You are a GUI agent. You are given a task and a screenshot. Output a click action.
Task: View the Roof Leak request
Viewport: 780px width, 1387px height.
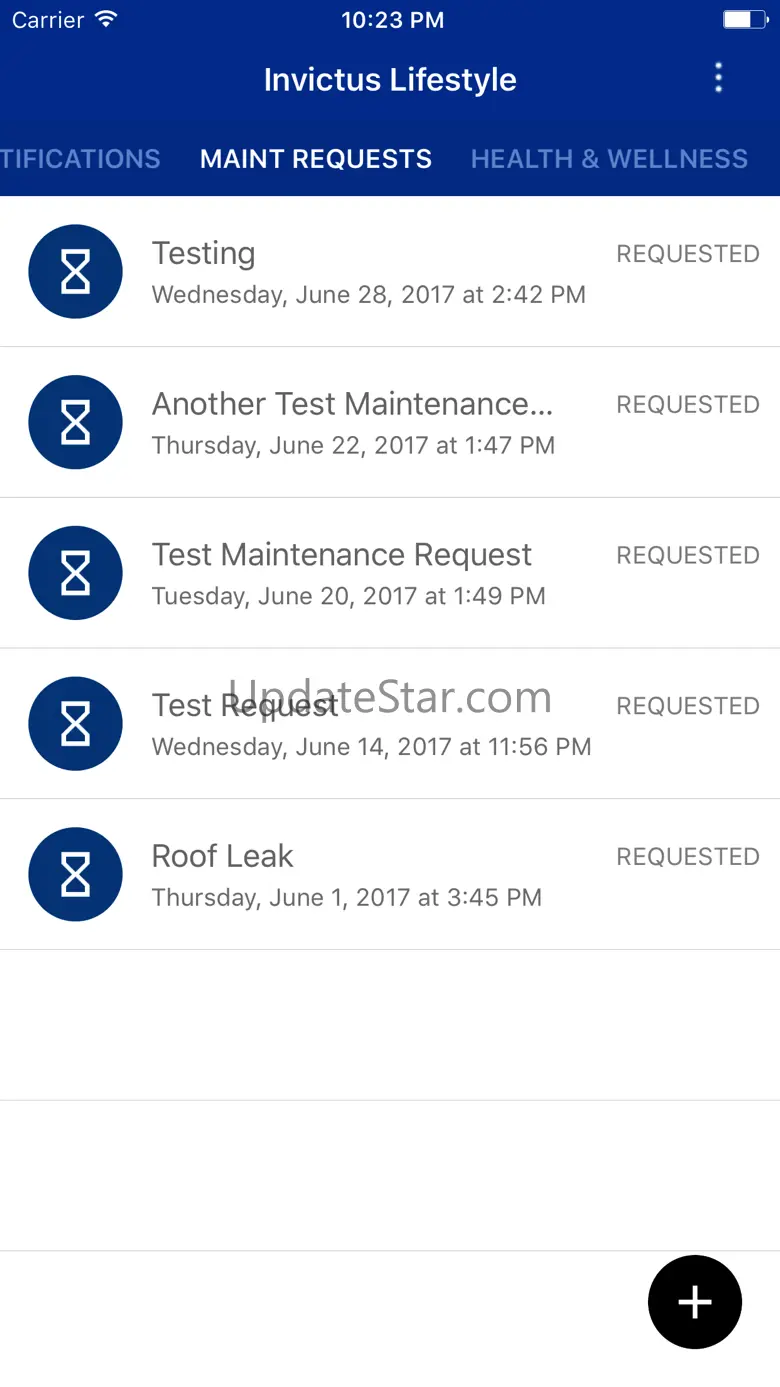tap(390, 875)
